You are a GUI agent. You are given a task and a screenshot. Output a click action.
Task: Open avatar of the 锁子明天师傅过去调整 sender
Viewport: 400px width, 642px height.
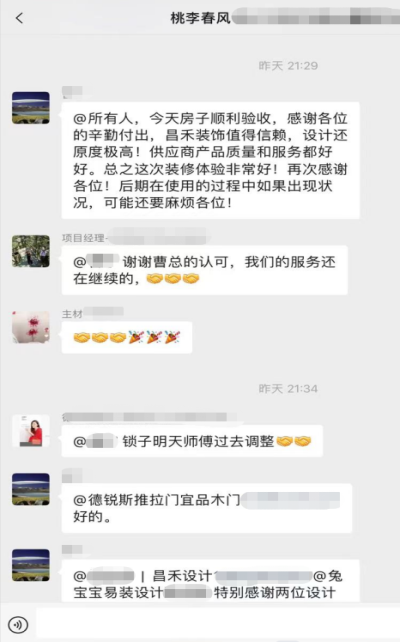[31, 431]
